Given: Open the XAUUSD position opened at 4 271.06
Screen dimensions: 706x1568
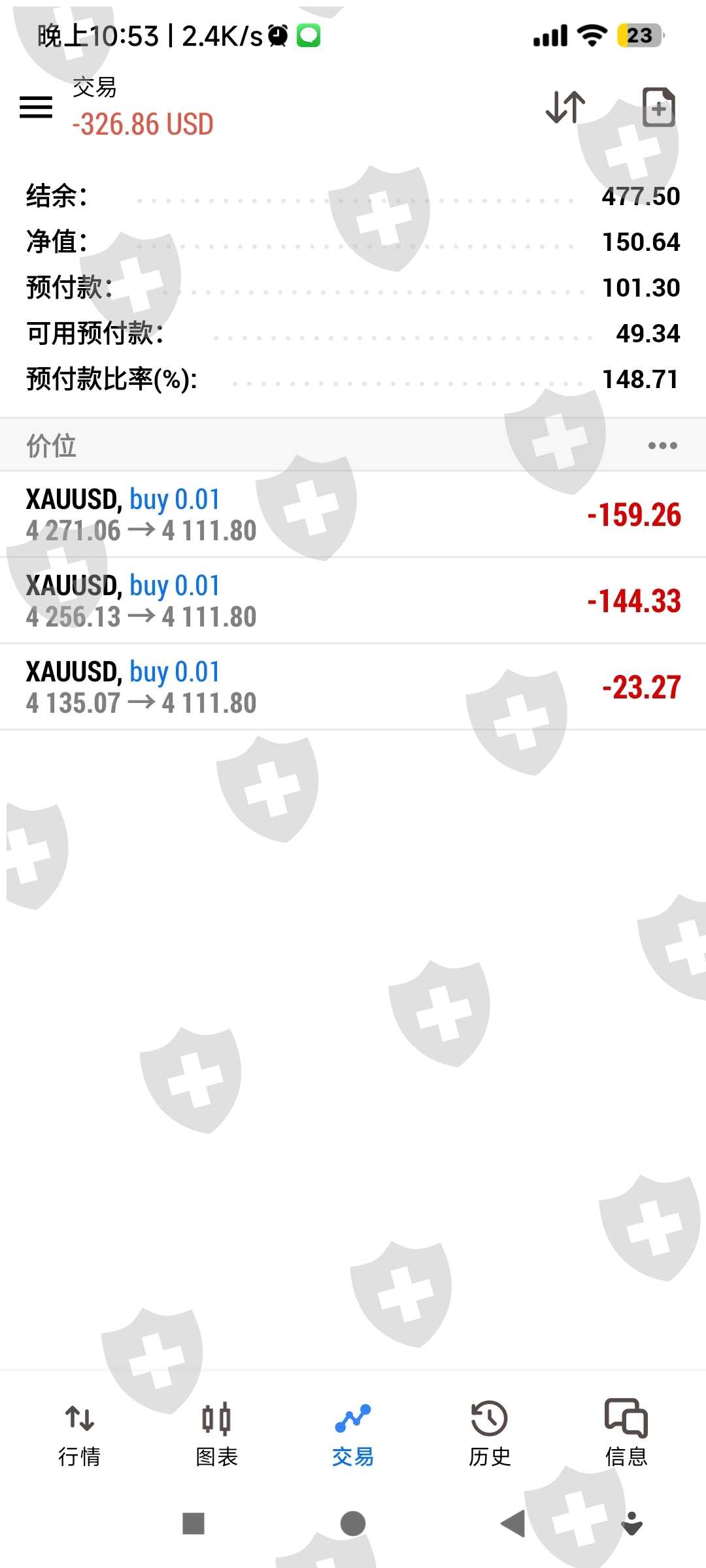Looking at the screenshot, I should 353,515.
